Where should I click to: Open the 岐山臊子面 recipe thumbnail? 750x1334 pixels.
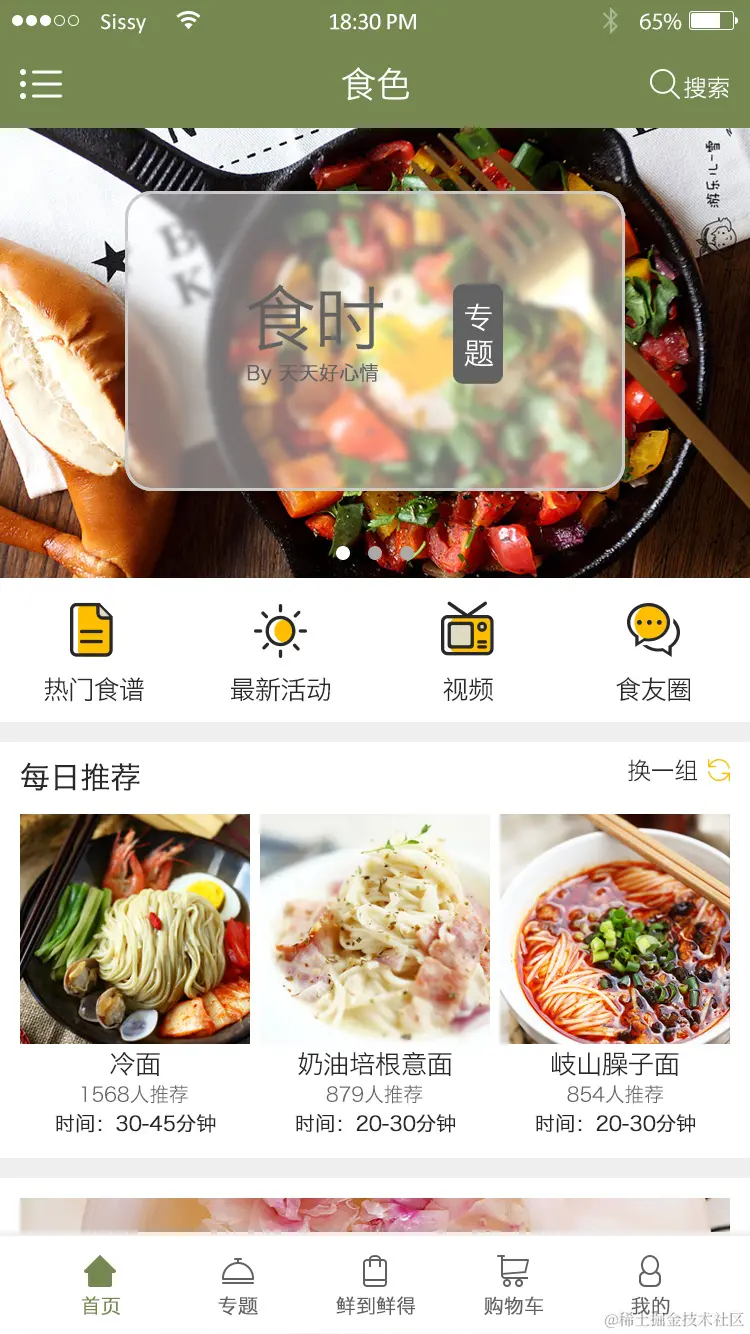pyautogui.click(x=614, y=928)
